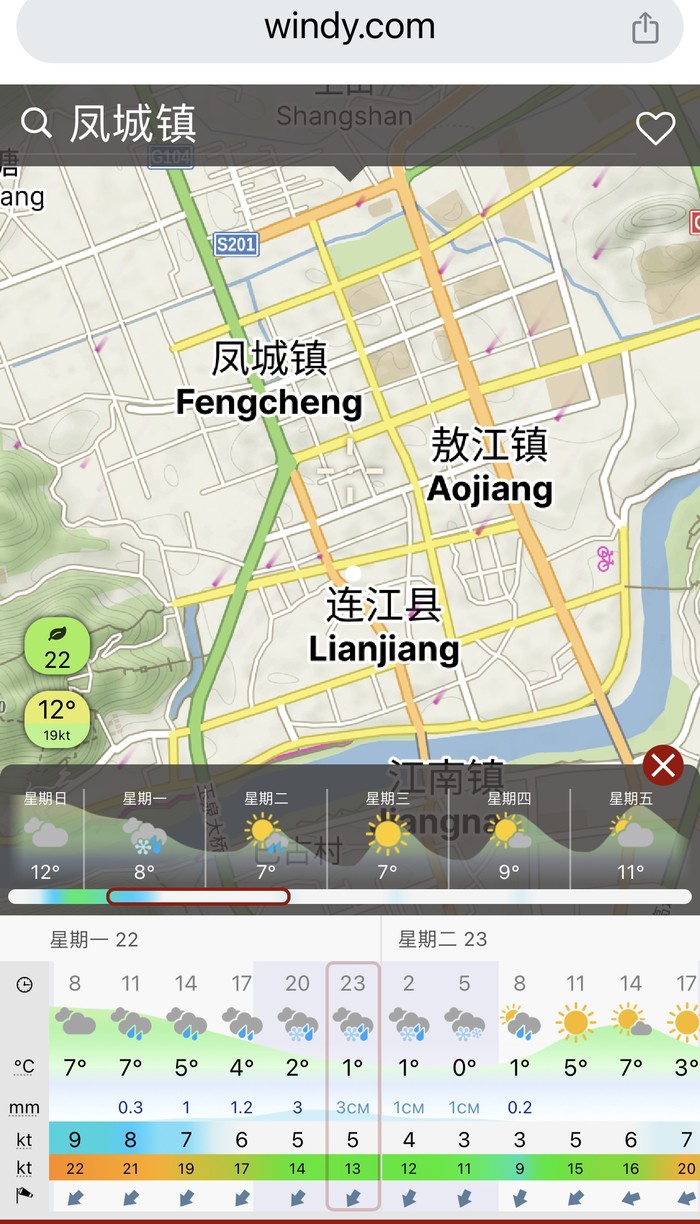Select 星期四 in the daily forecast

[509, 836]
